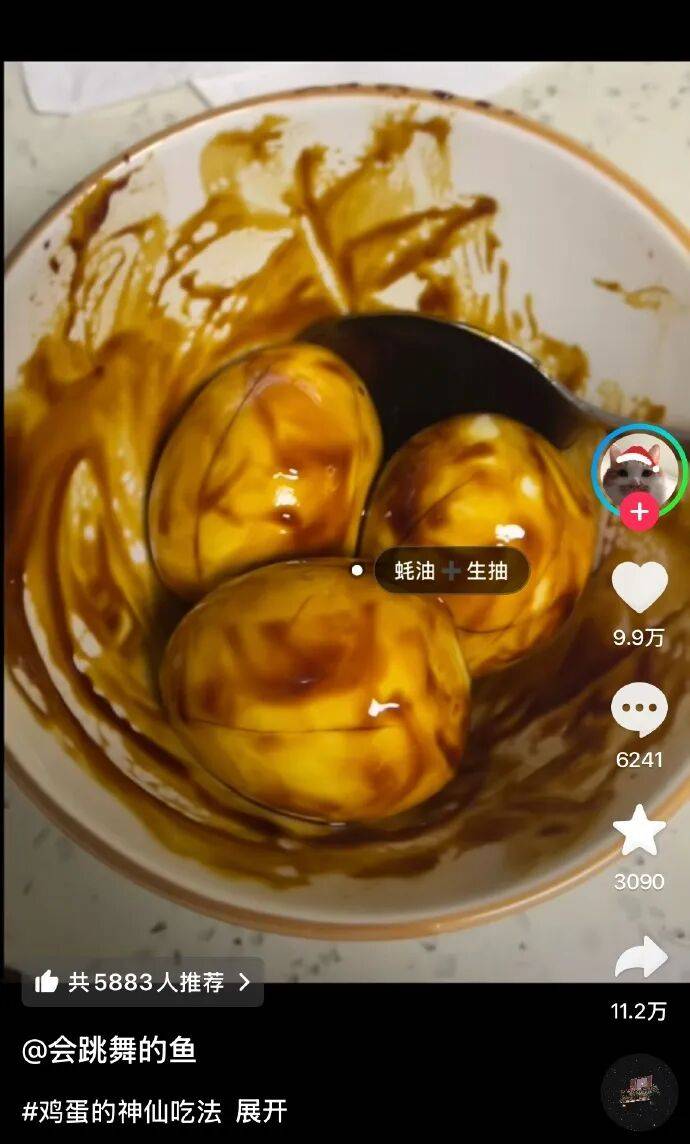Open the 共5883人推荐 recommendation chip
690x1144 pixels.
point(143,982)
